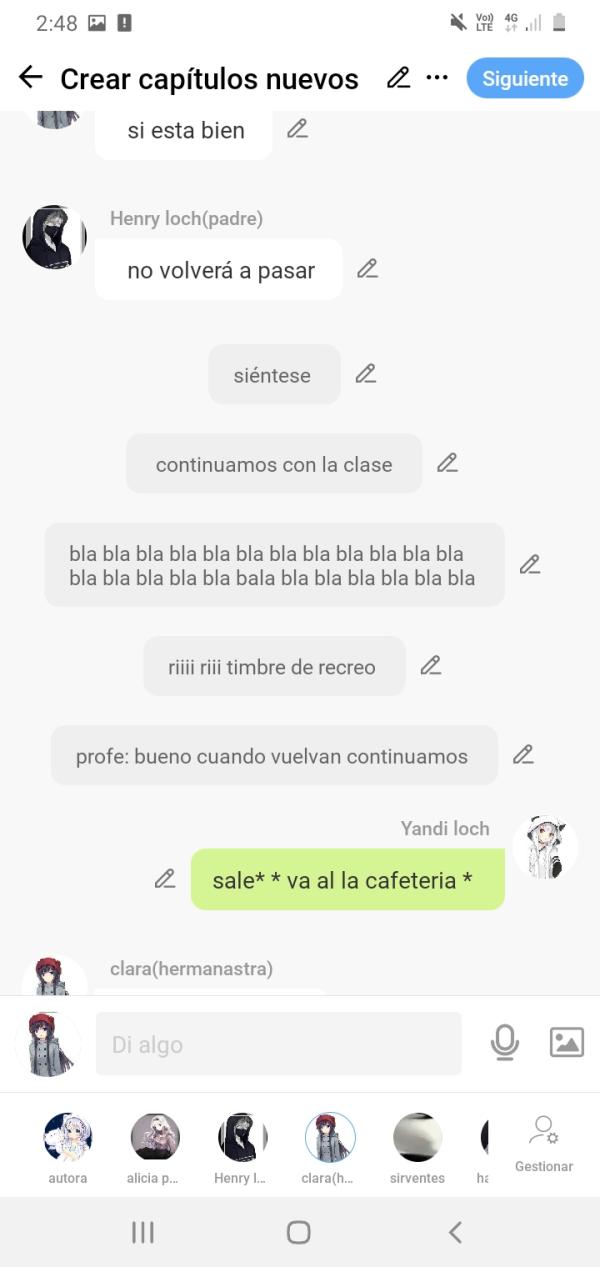600x1267 pixels.
Task: Edit the chapter title with the pencil icon
Action: [398, 78]
